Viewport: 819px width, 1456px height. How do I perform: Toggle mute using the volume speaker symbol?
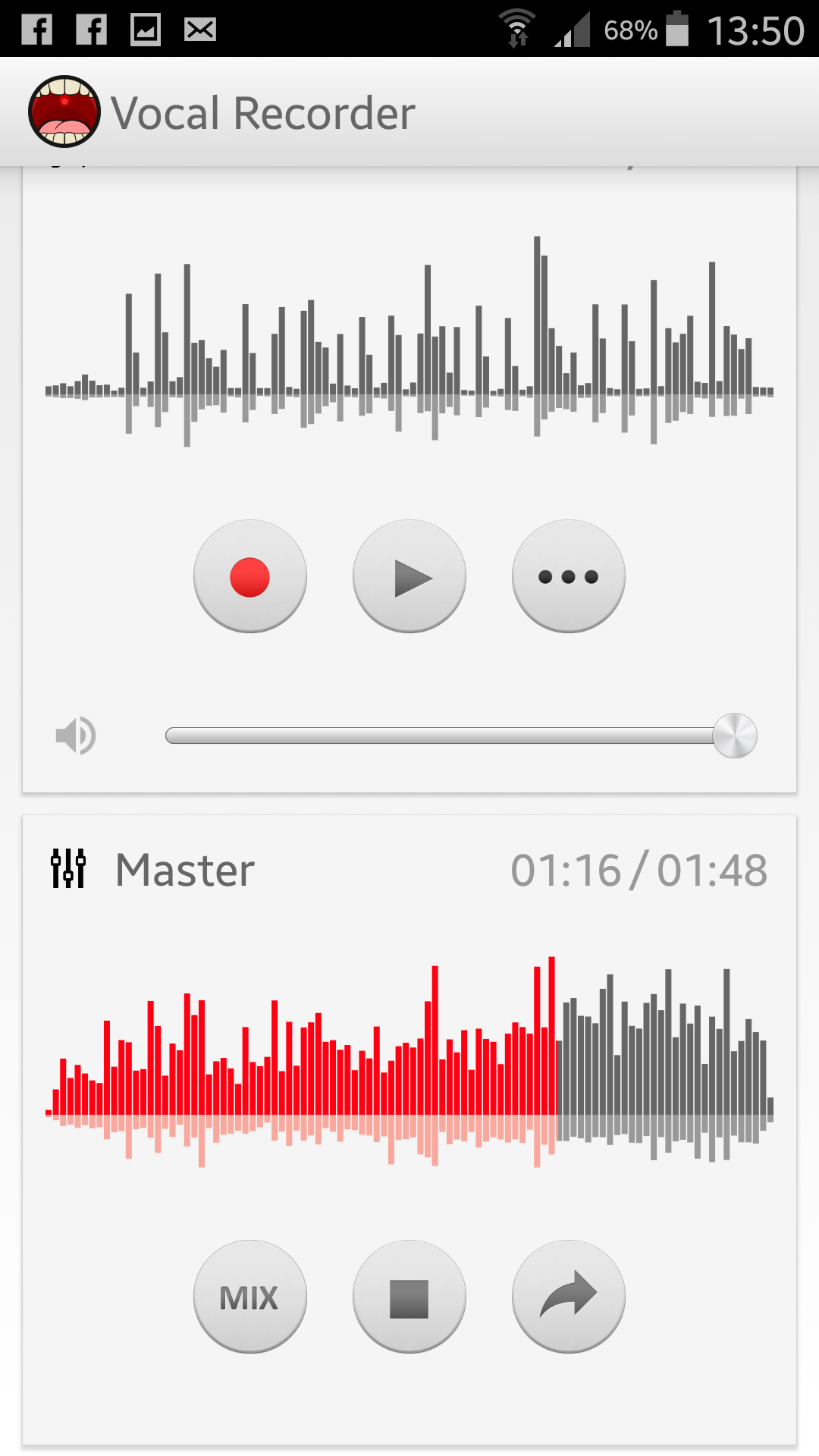click(x=74, y=733)
